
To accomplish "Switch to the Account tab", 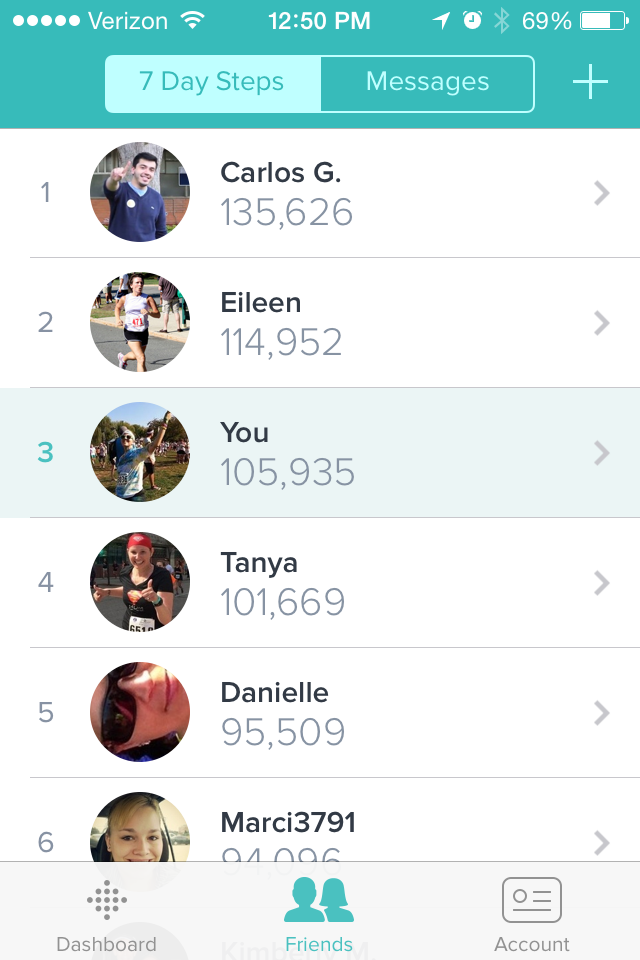I will (x=531, y=915).
